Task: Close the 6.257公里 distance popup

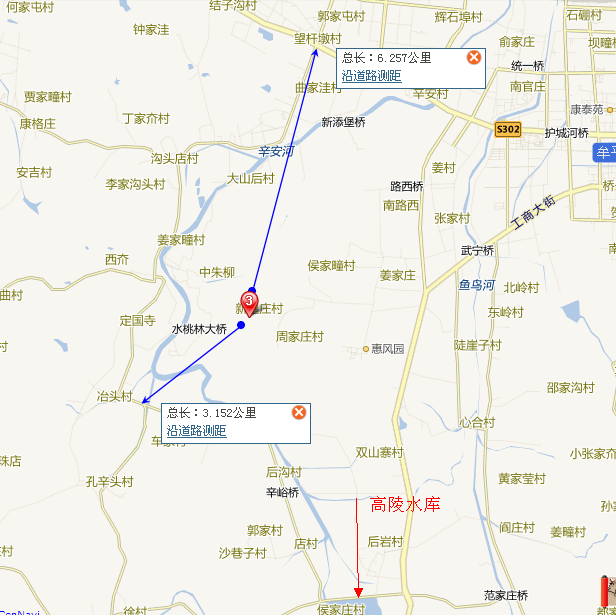Action: [x=474, y=58]
